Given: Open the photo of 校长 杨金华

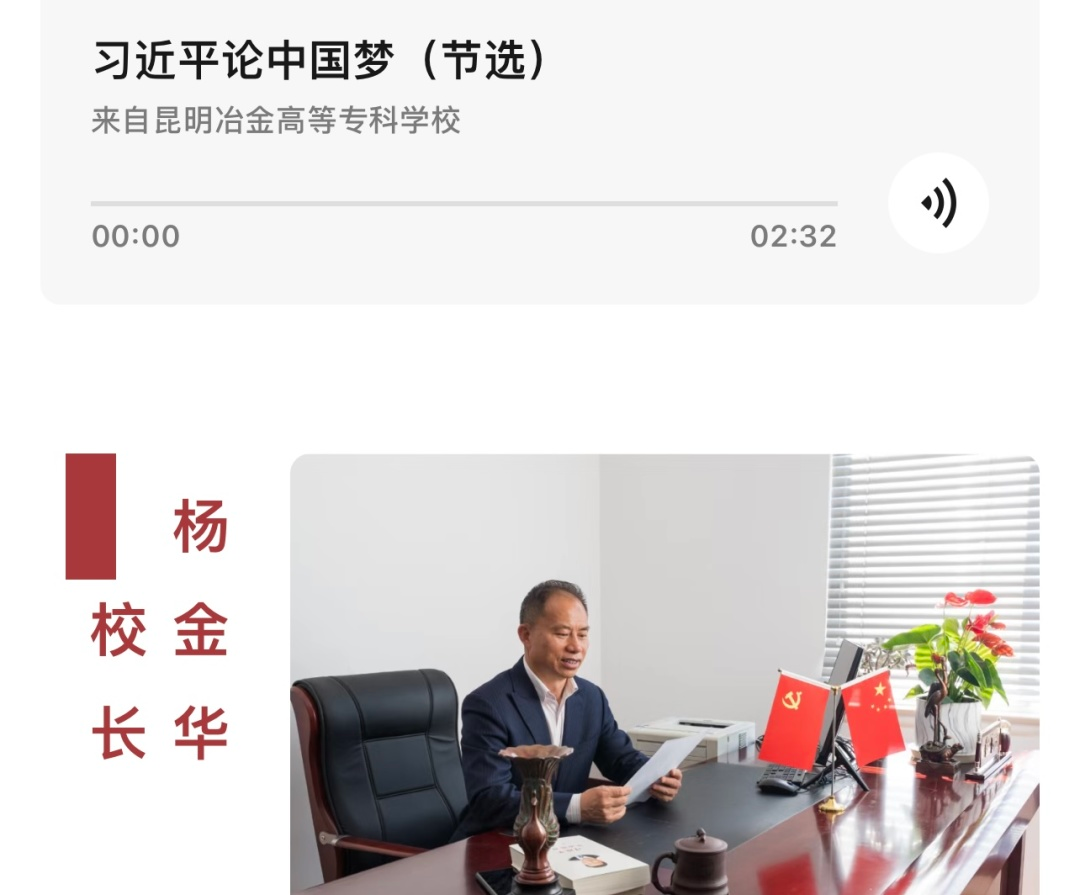Looking at the screenshot, I should pyautogui.click(x=664, y=674).
